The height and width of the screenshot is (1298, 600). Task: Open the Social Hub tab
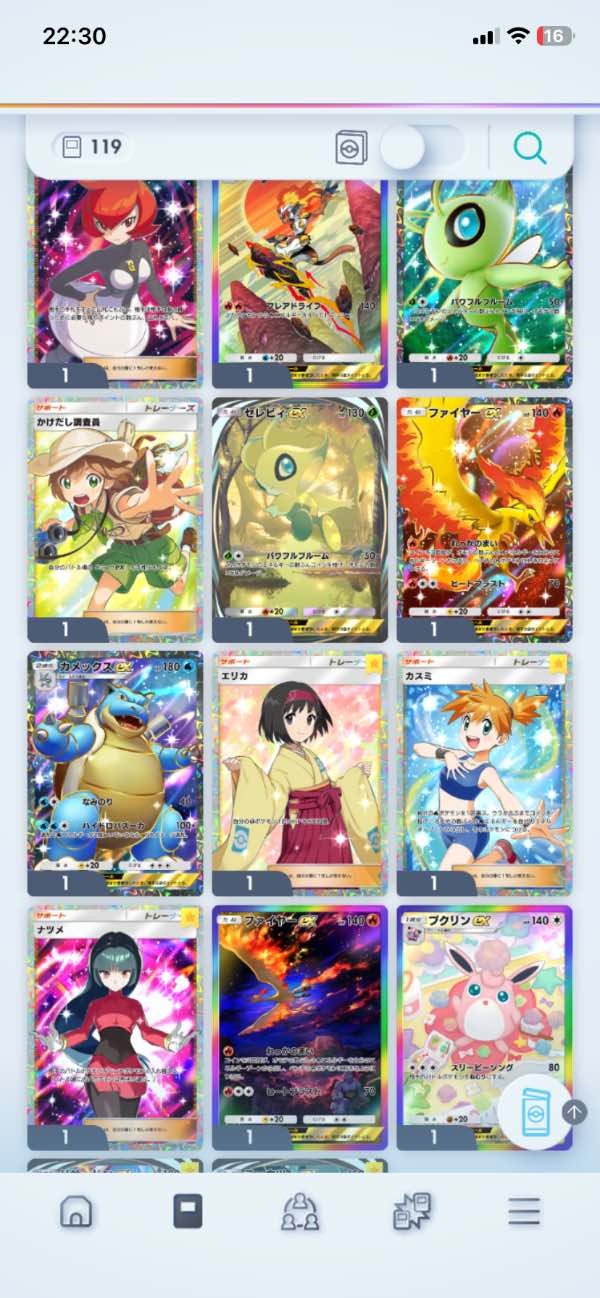[x=299, y=1211]
